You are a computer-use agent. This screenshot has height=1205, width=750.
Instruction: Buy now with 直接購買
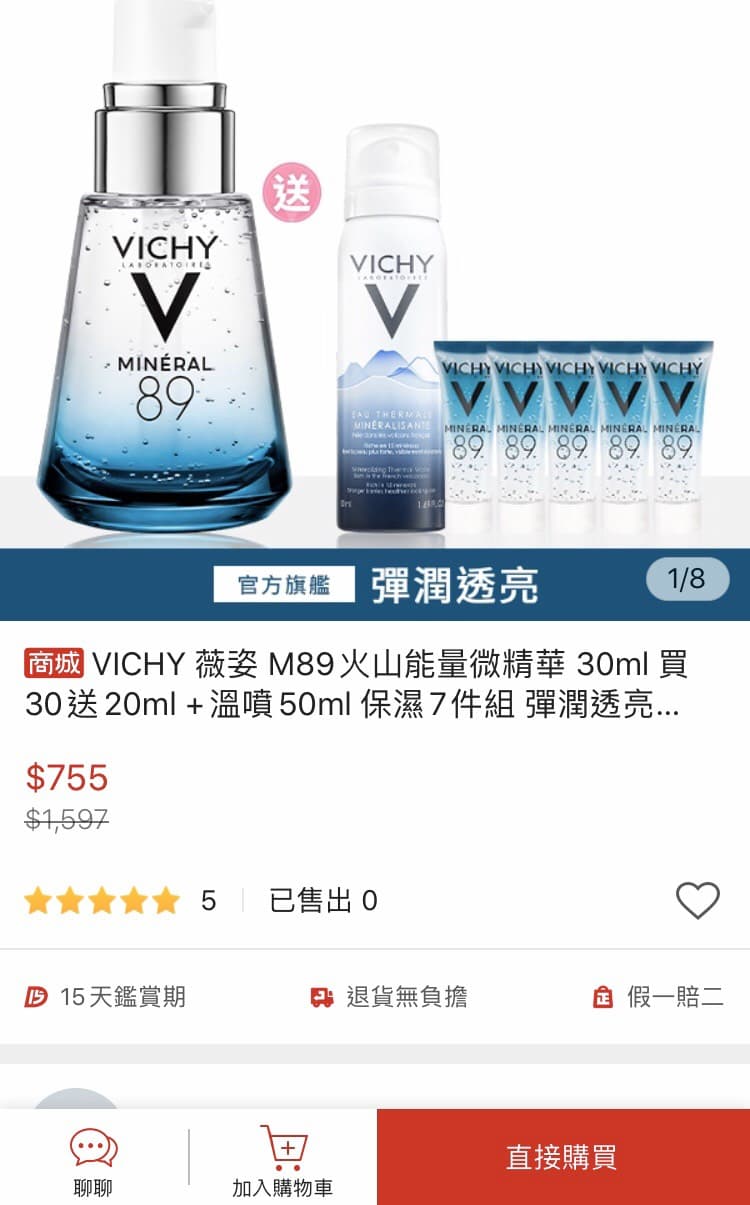562,1157
